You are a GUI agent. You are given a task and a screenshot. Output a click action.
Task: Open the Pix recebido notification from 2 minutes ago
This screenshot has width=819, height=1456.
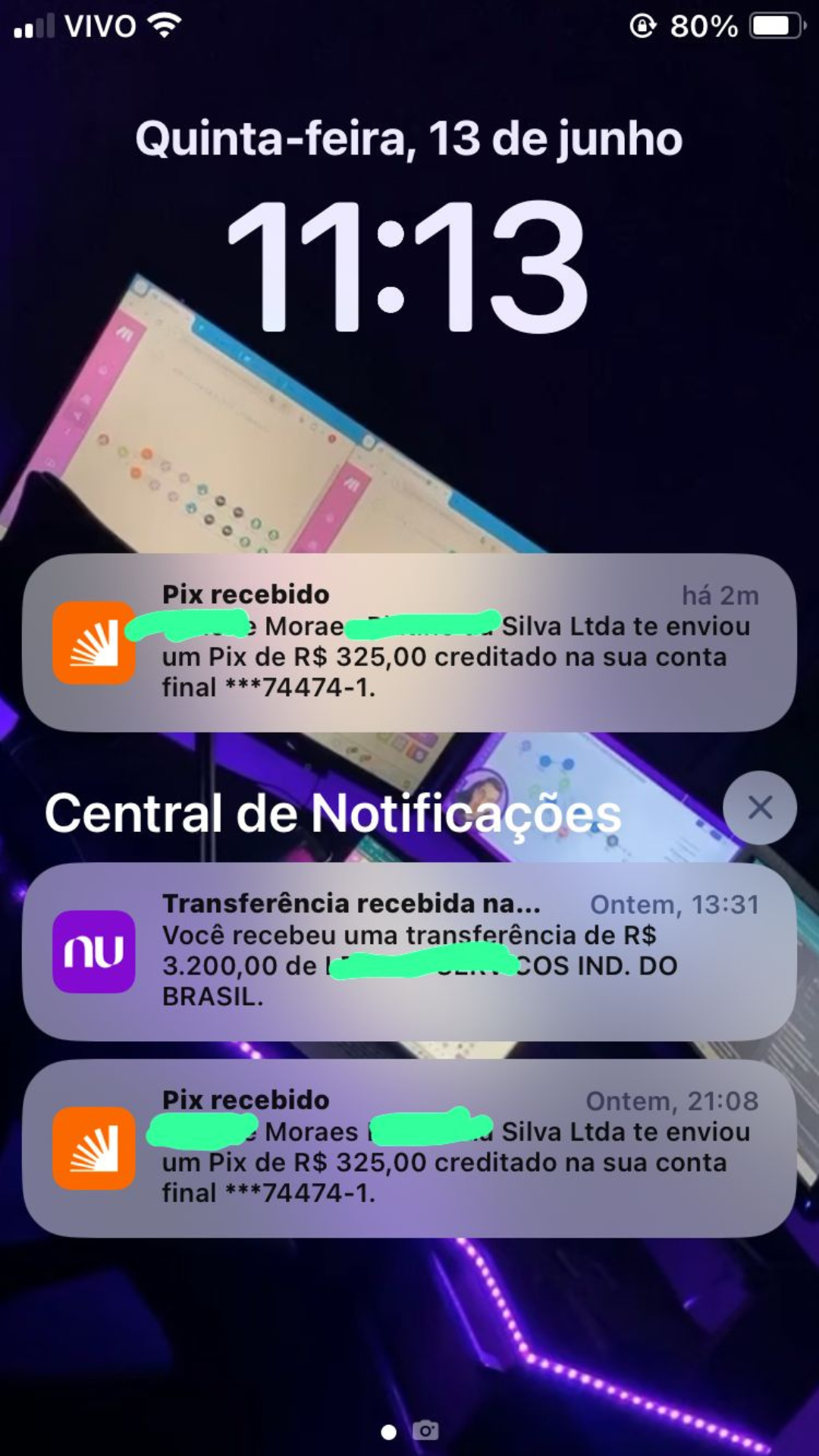click(x=409, y=642)
